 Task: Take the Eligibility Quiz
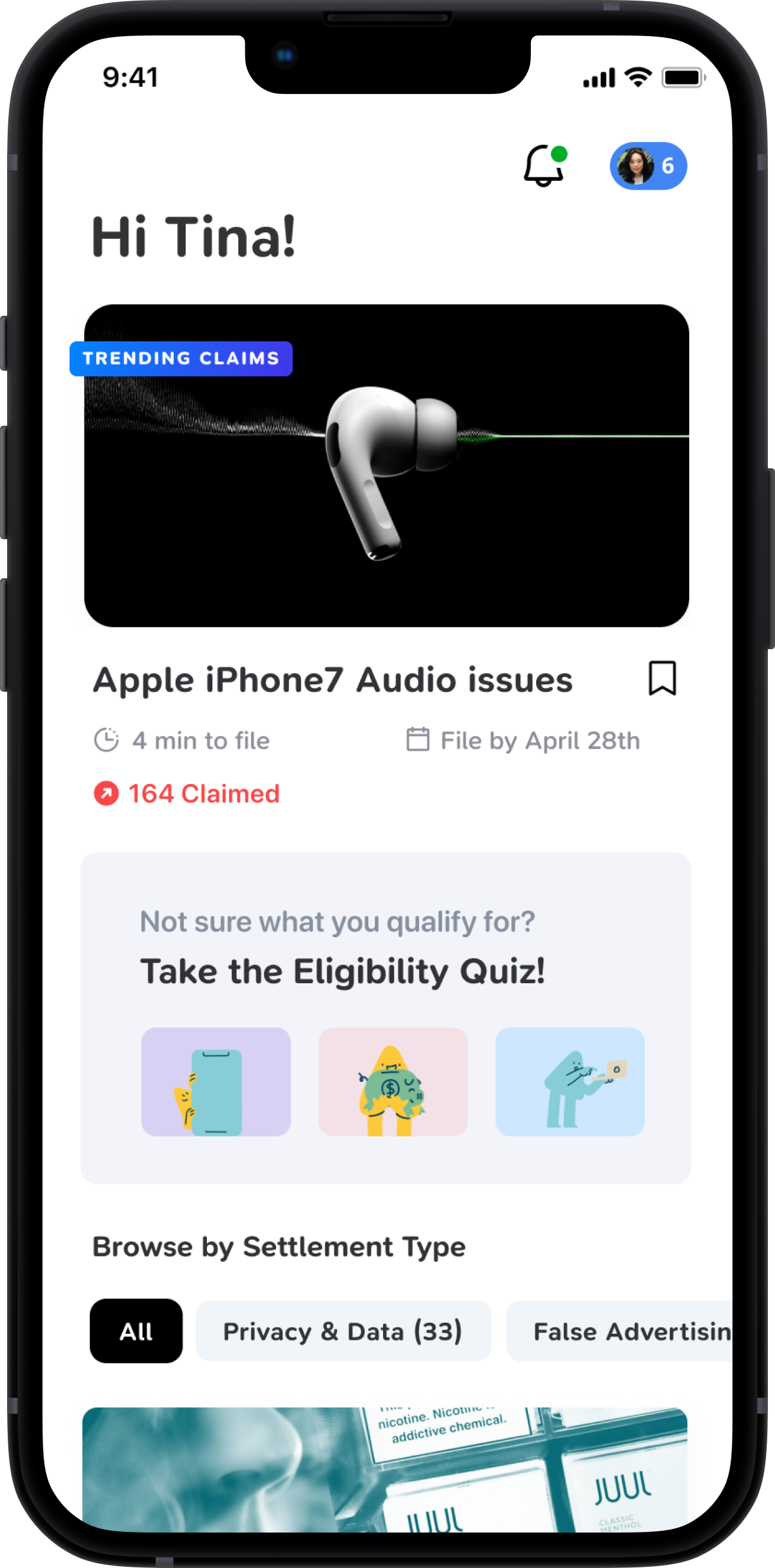342,971
